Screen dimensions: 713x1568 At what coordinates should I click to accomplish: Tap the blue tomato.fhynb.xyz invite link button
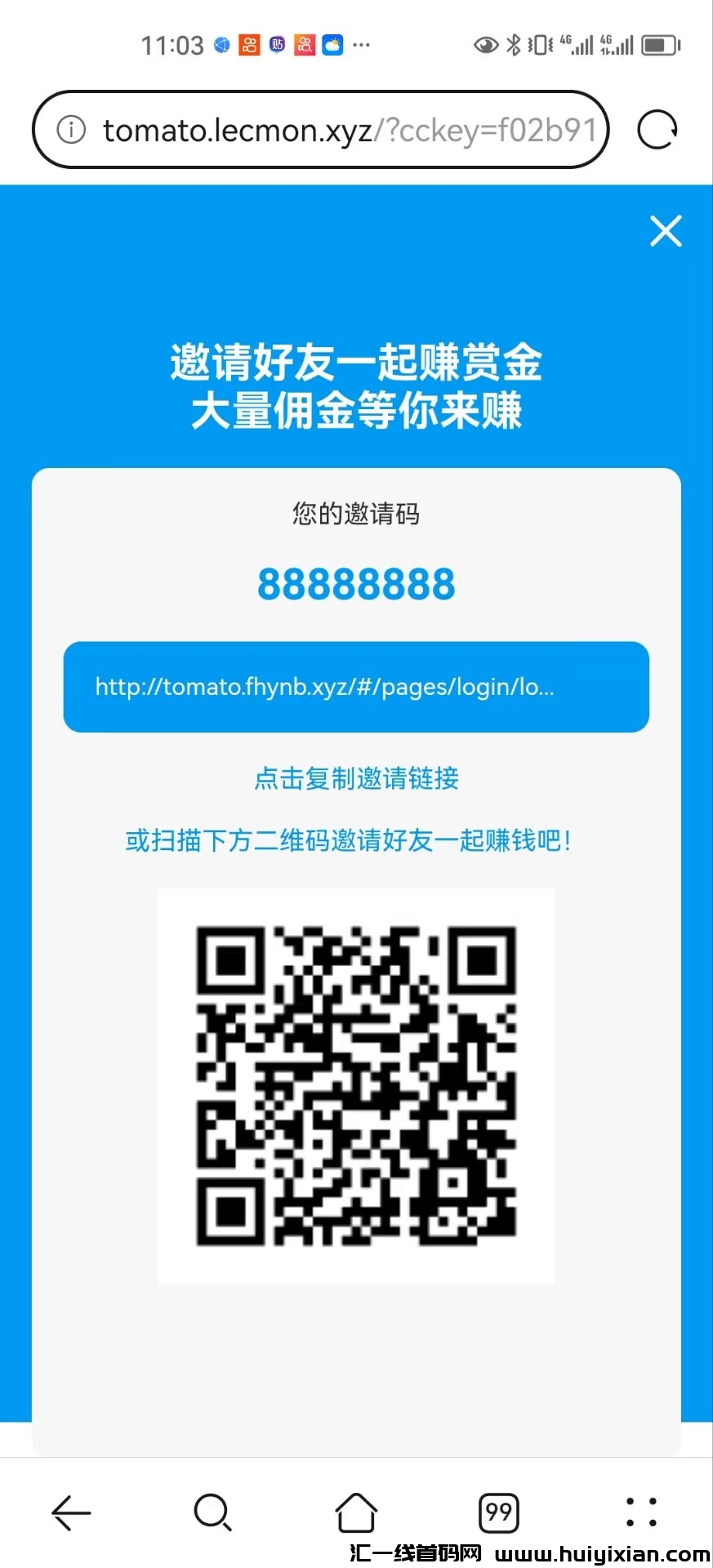356,687
